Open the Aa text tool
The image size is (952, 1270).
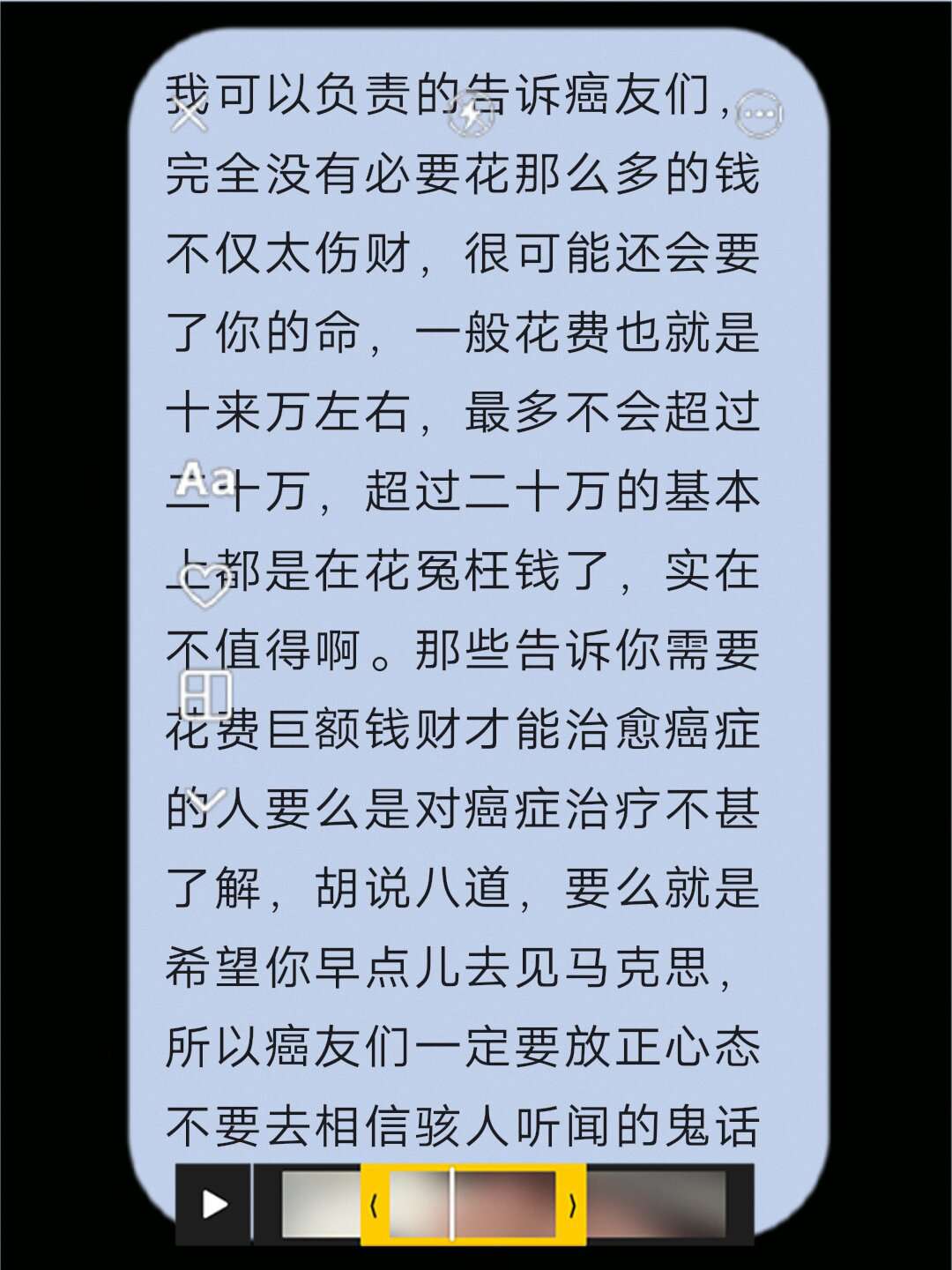click(206, 481)
